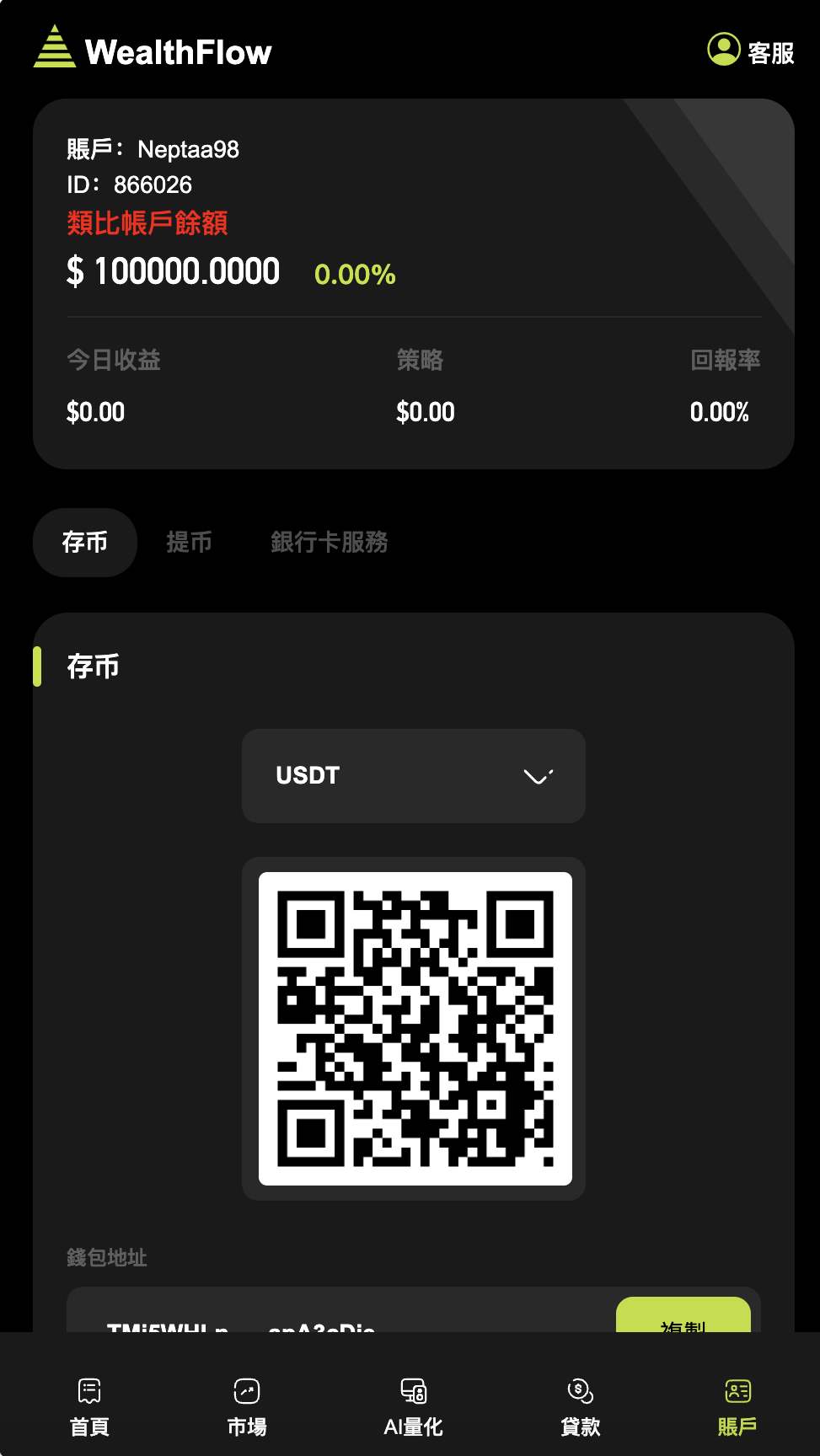Image resolution: width=820 pixels, height=1456 pixels.
Task: Open the 市場 market tab
Action: point(247,1405)
